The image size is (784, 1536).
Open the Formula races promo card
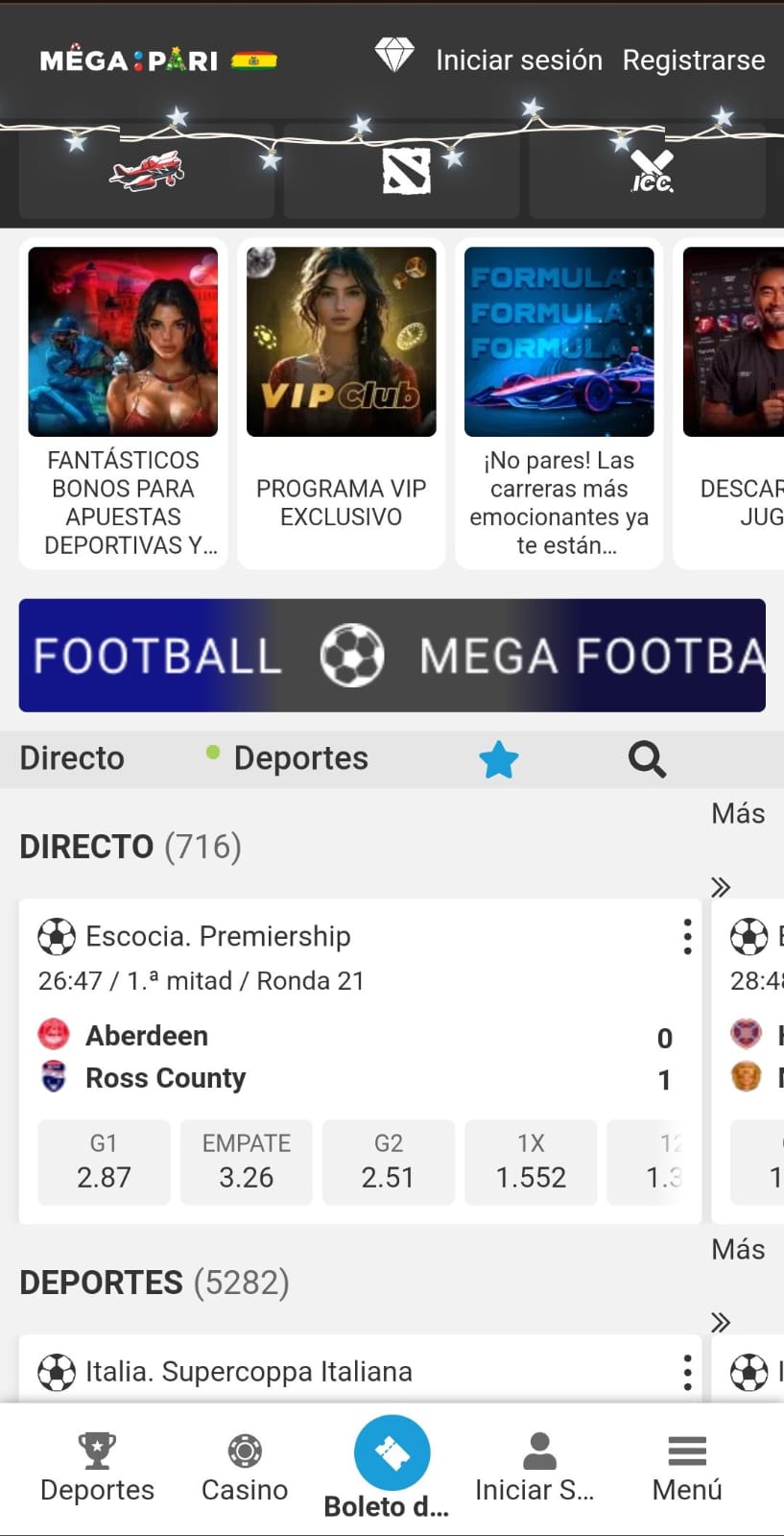(x=558, y=403)
